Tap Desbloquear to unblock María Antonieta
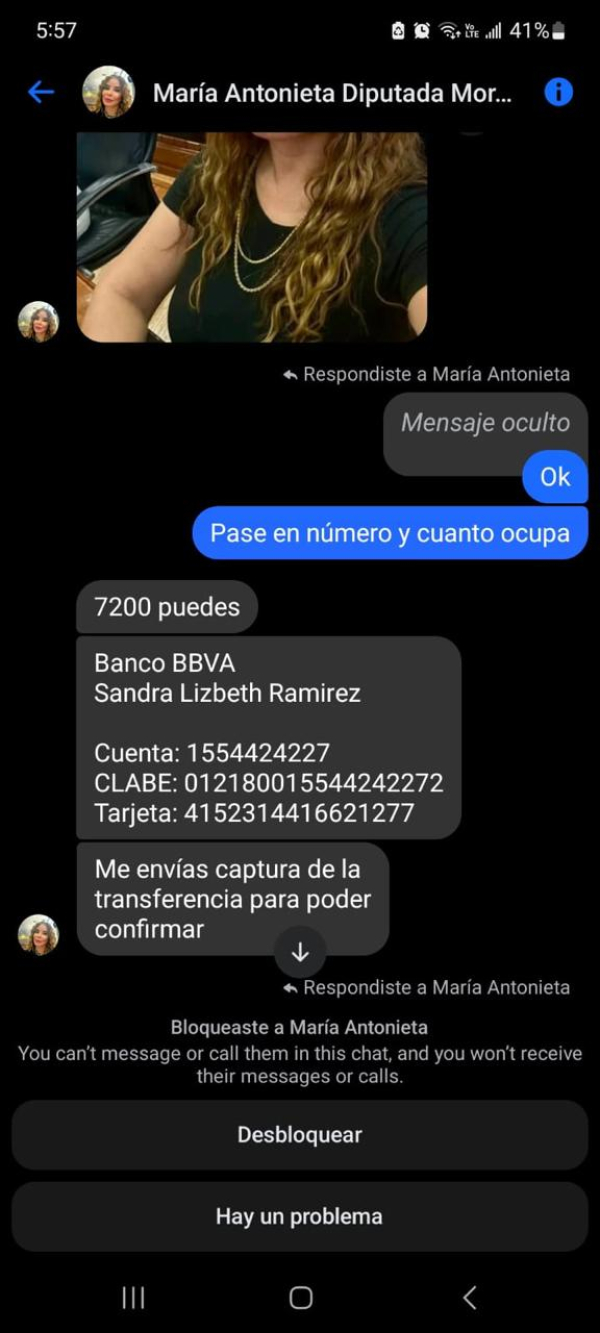 pyautogui.click(x=300, y=1135)
